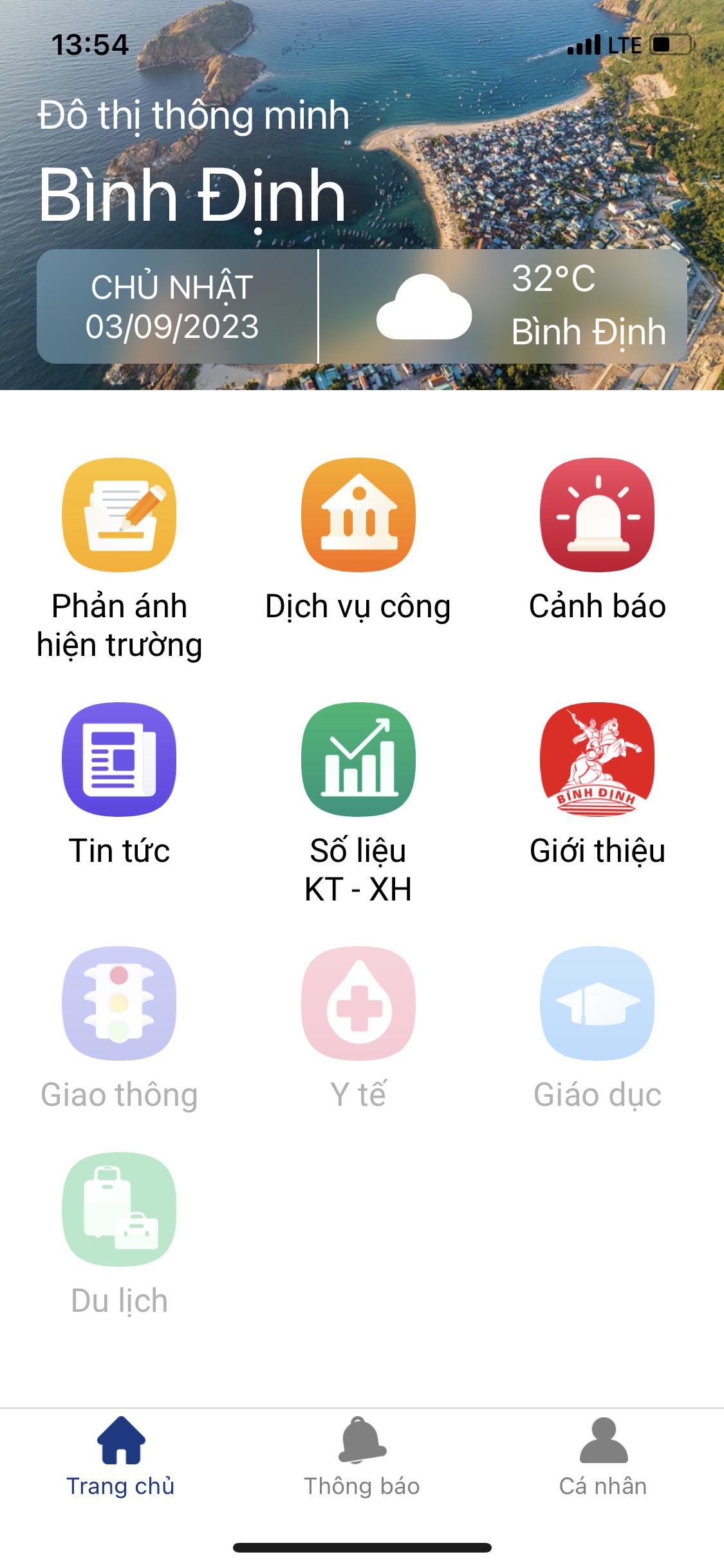Screen dimensions: 724x1568
Task: Open Phản ánh hiện trường
Action: click(x=119, y=515)
